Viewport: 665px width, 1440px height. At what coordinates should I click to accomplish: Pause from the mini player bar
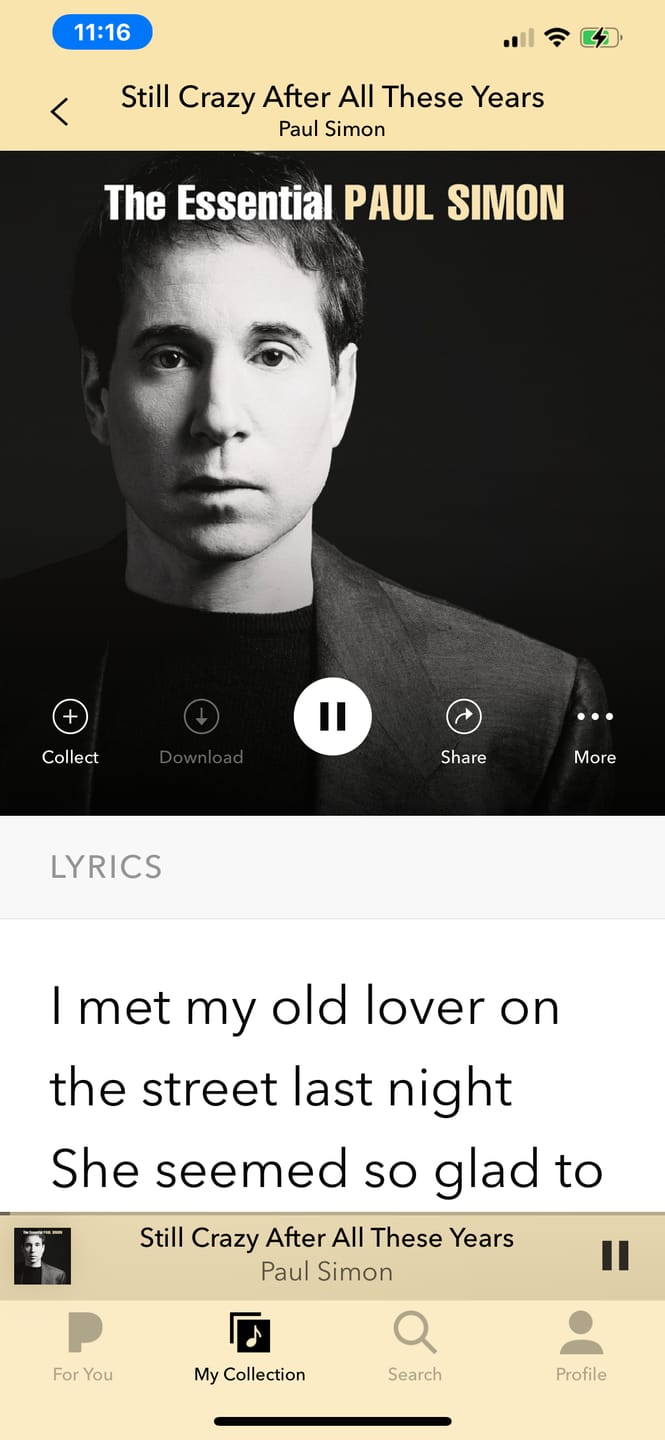point(615,1255)
